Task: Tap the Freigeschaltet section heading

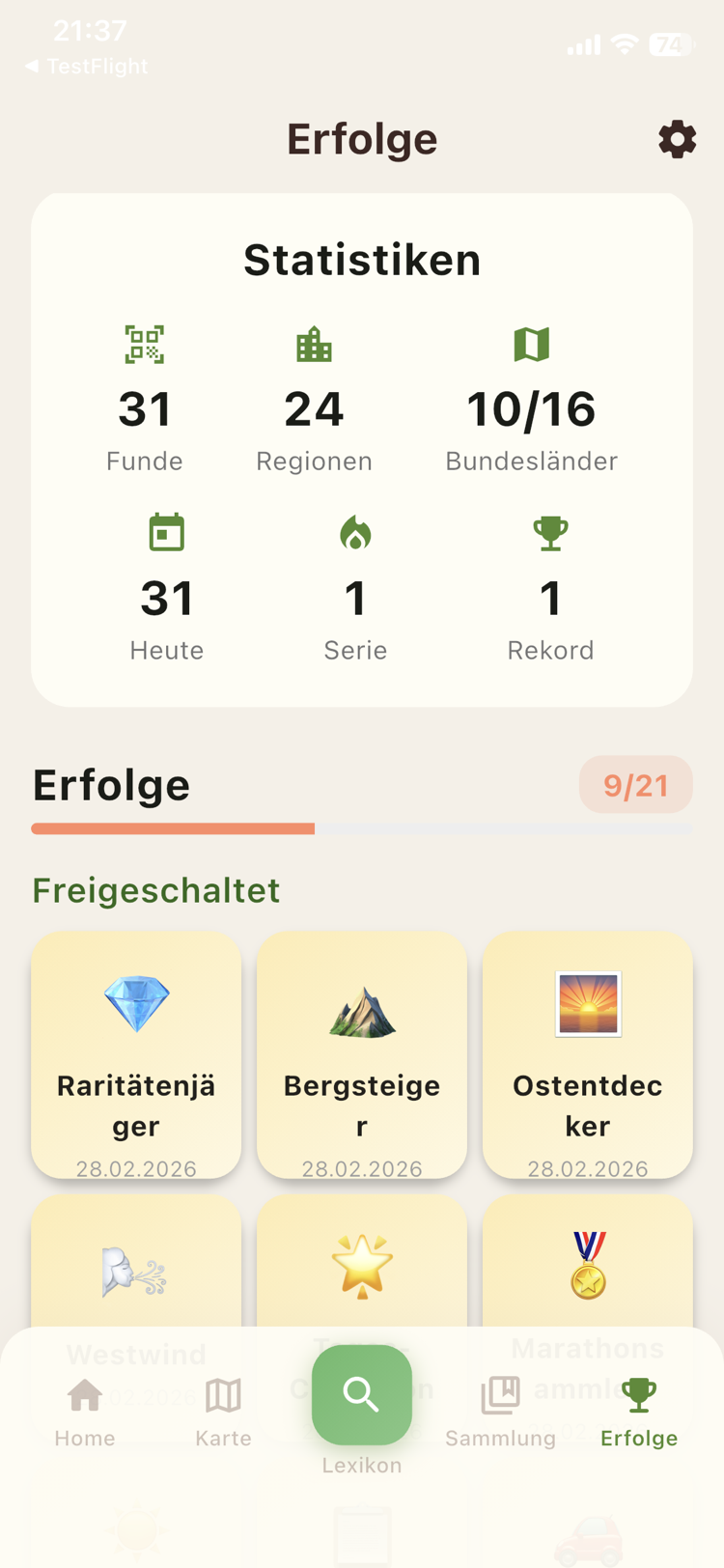Action: click(155, 889)
